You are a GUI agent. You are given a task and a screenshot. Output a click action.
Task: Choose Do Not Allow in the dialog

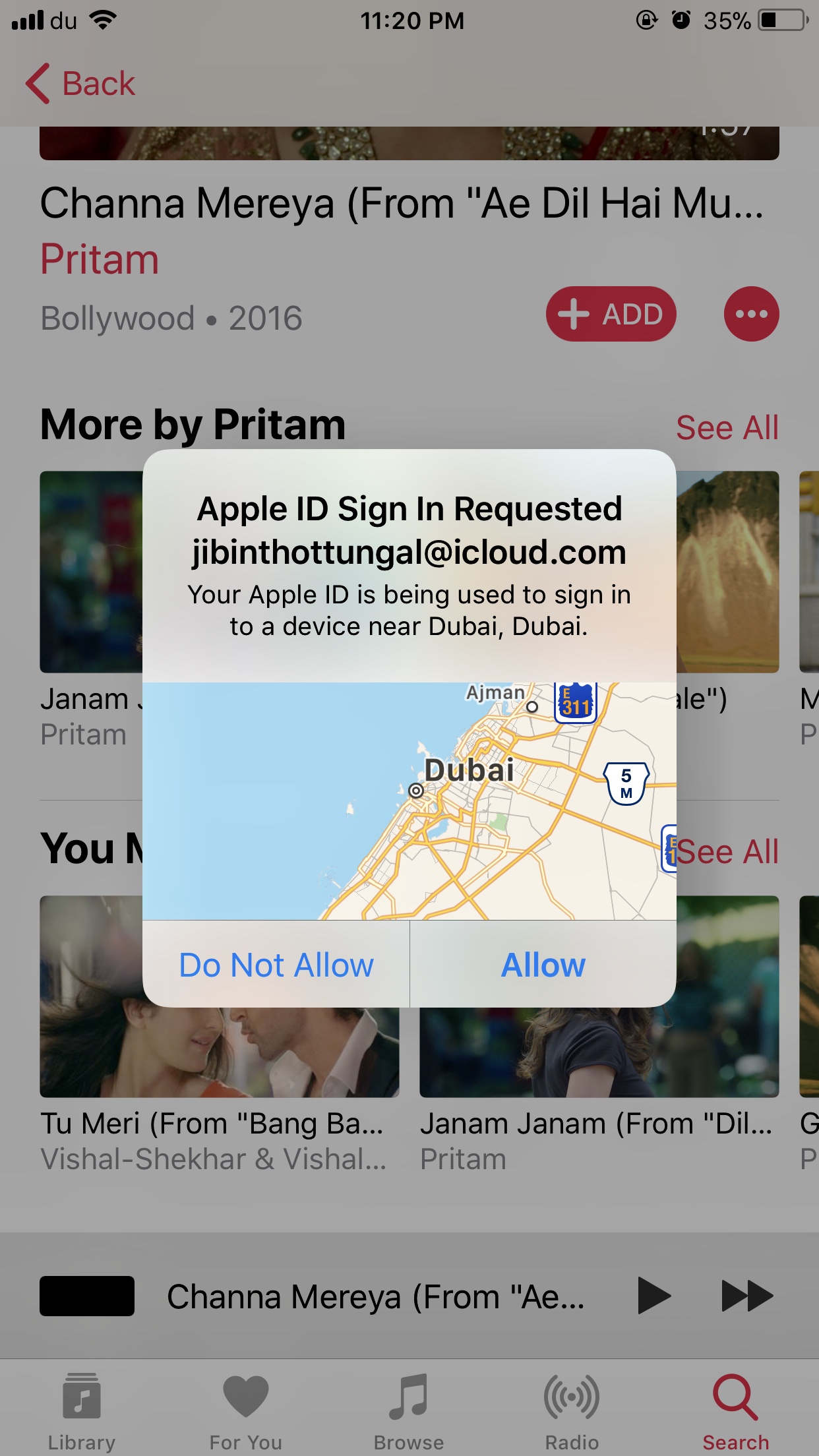pos(276,965)
